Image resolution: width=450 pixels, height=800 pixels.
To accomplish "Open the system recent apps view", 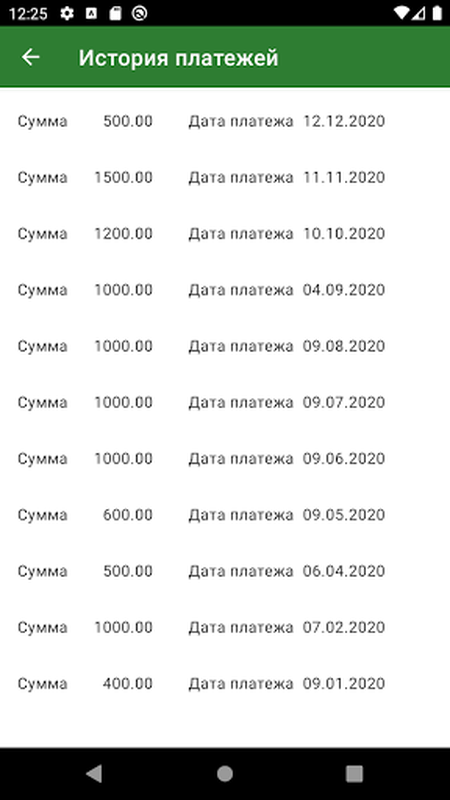I will click(354, 774).
